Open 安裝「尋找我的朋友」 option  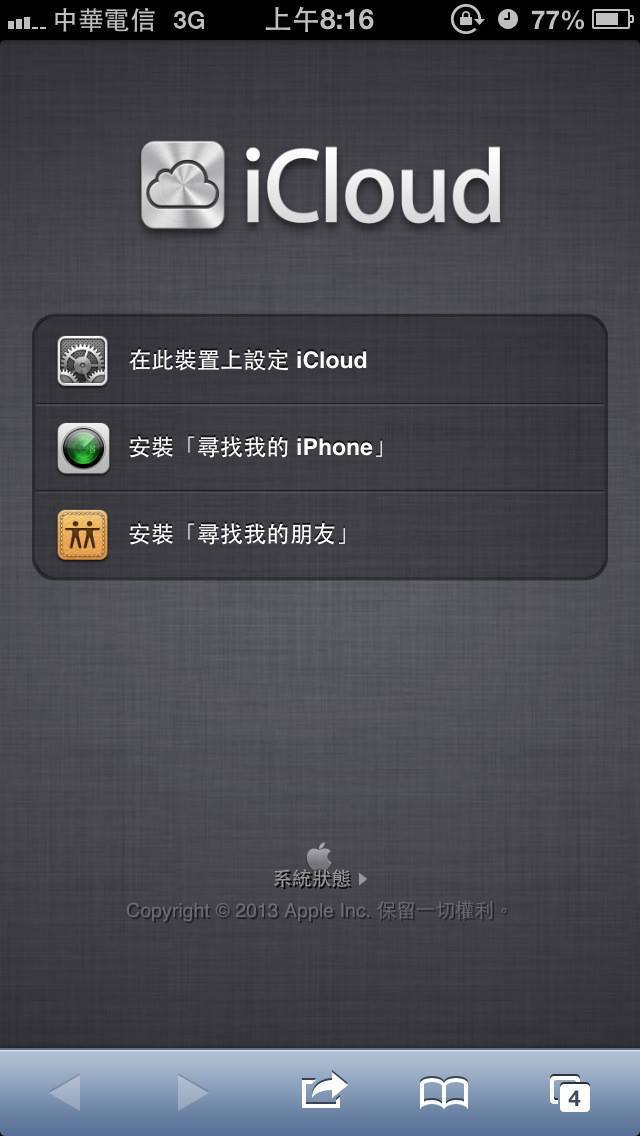click(320, 535)
